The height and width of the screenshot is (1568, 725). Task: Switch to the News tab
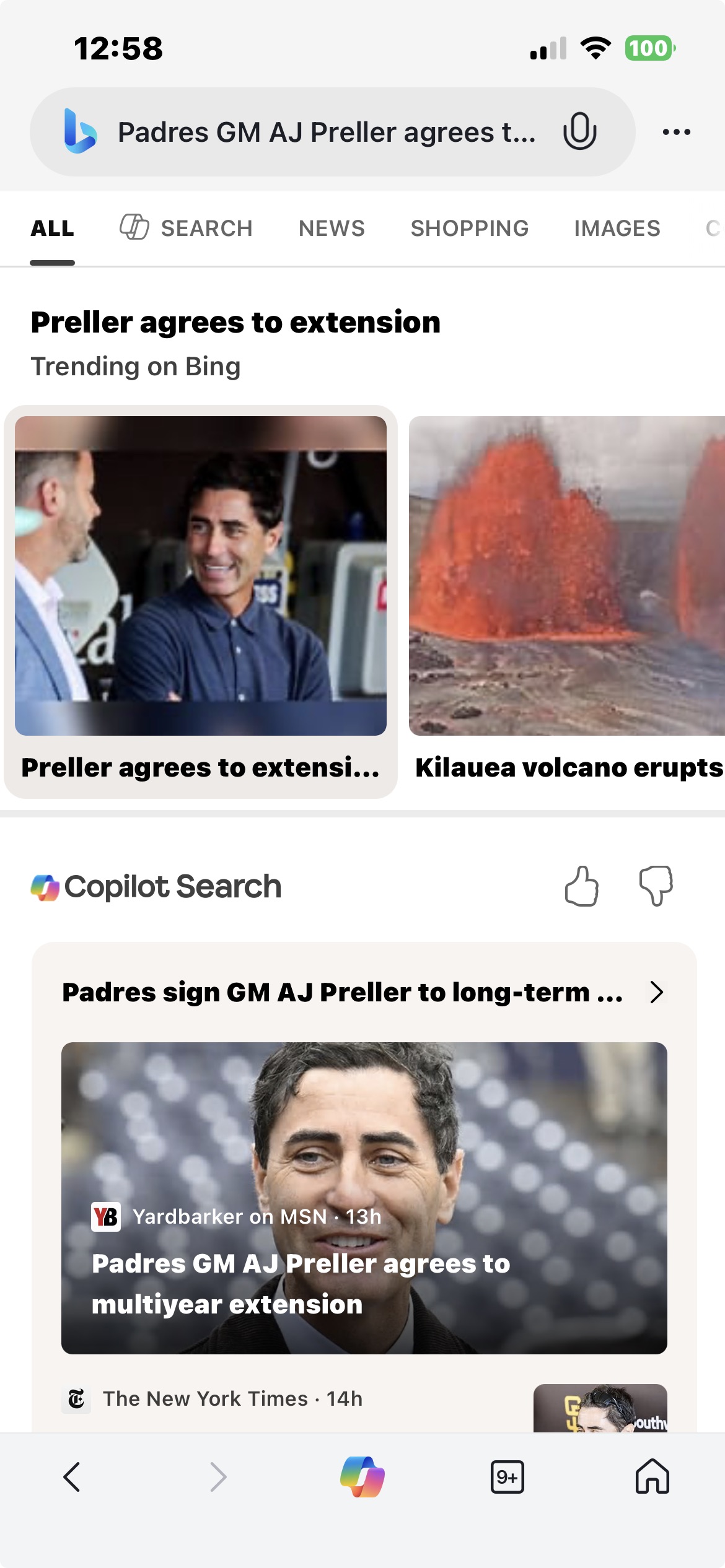(x=332, y=228)
